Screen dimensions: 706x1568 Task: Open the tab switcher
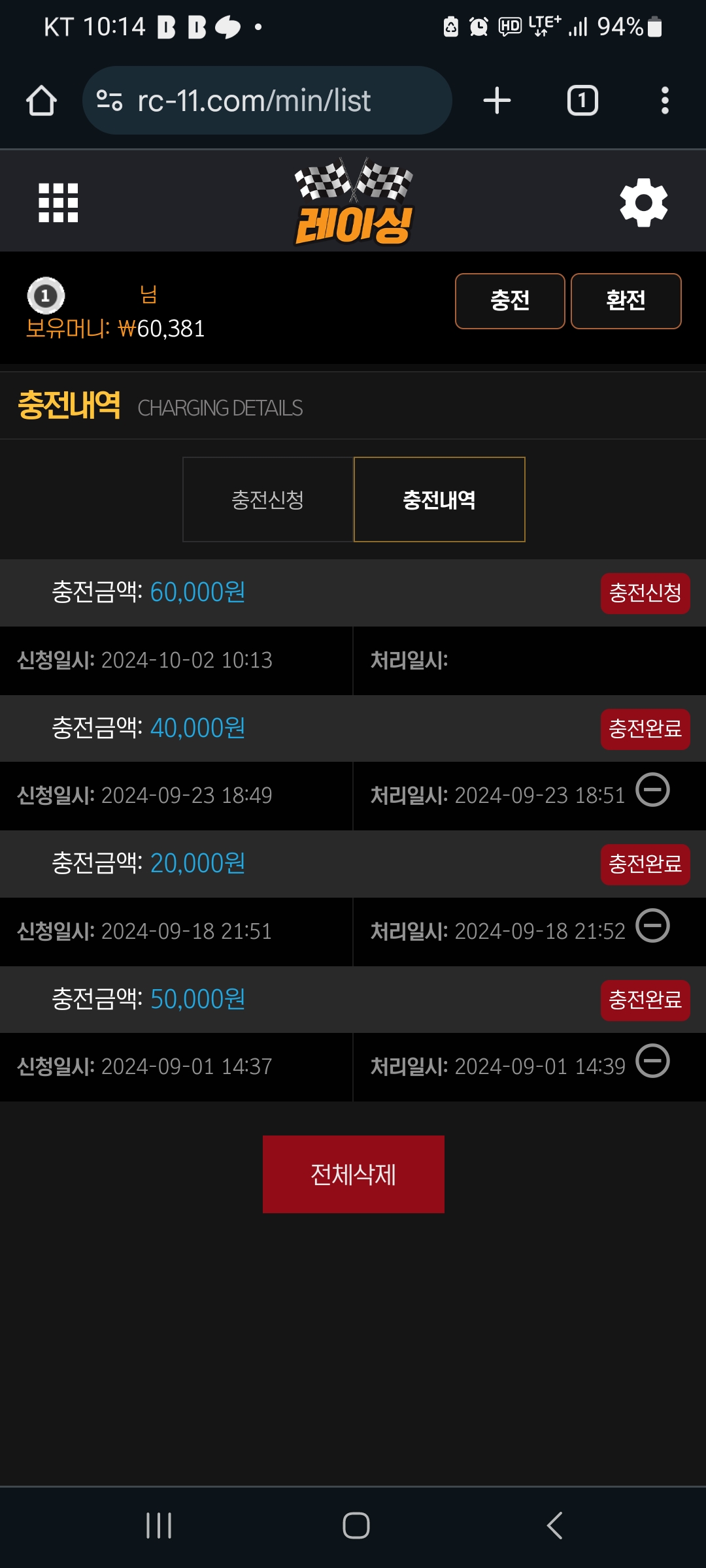click(582, 101)
